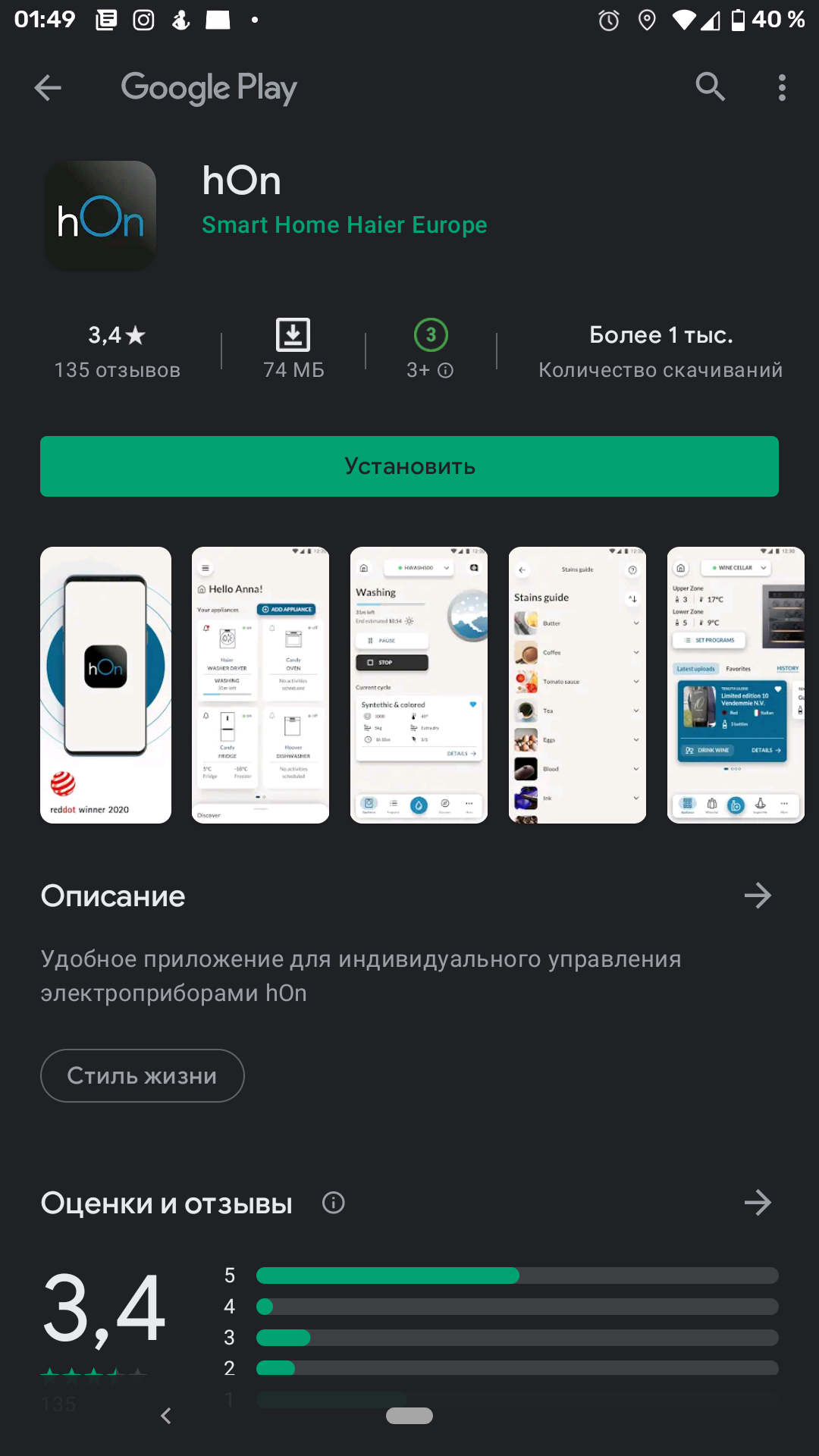Open the Wine Cellar screenshot

click(x=736, y=685)
